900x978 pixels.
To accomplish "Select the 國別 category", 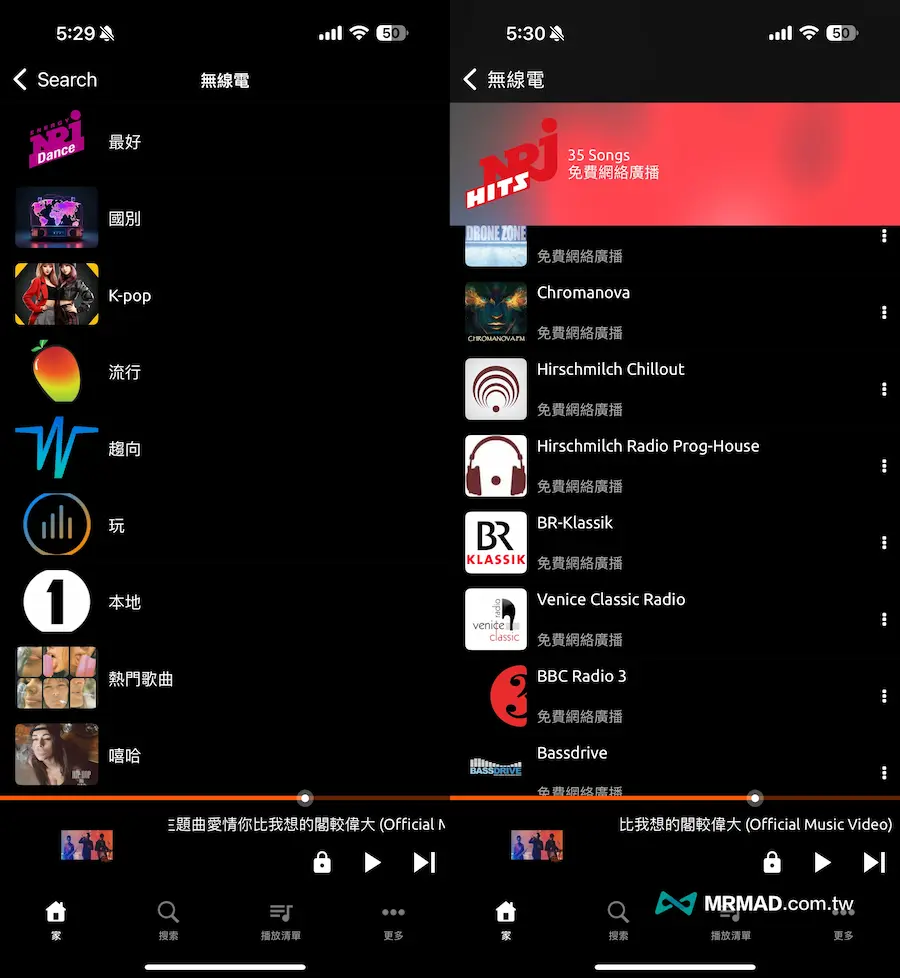I will [x=124, y=218].
